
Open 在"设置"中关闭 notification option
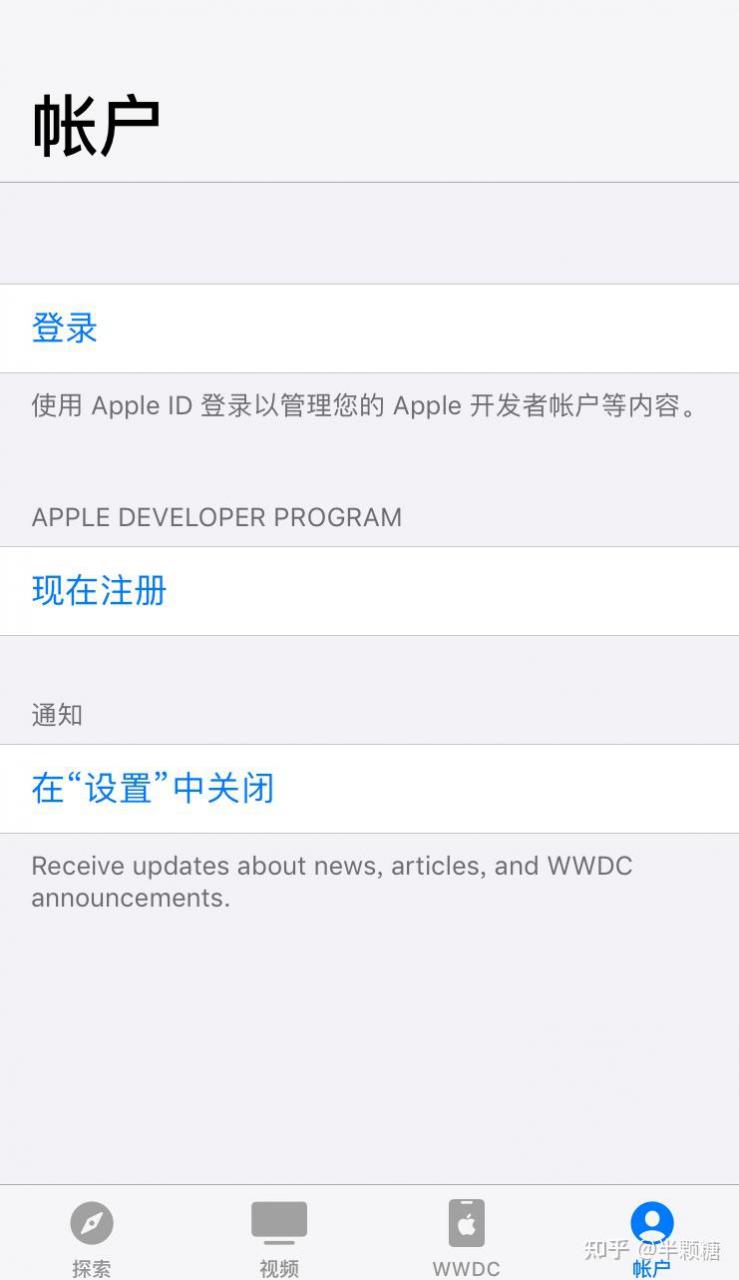click(x=152, y=788)
